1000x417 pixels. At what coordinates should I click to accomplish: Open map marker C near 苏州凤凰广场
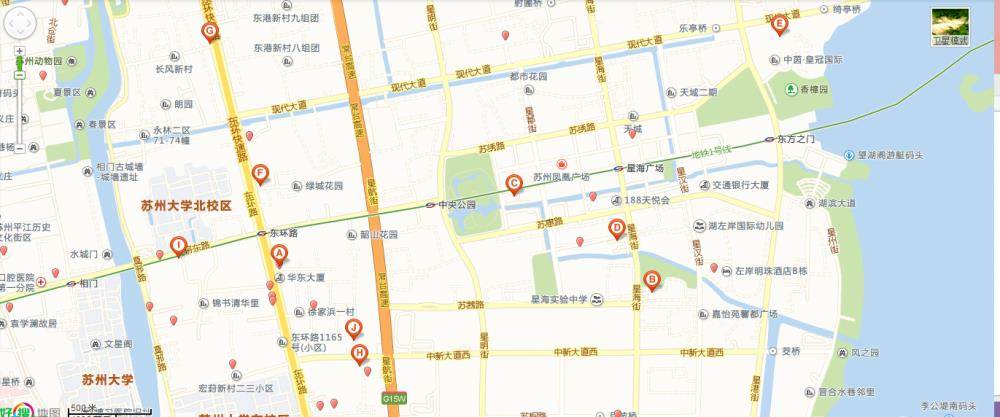pyautogui.click(x=513, y=183)
